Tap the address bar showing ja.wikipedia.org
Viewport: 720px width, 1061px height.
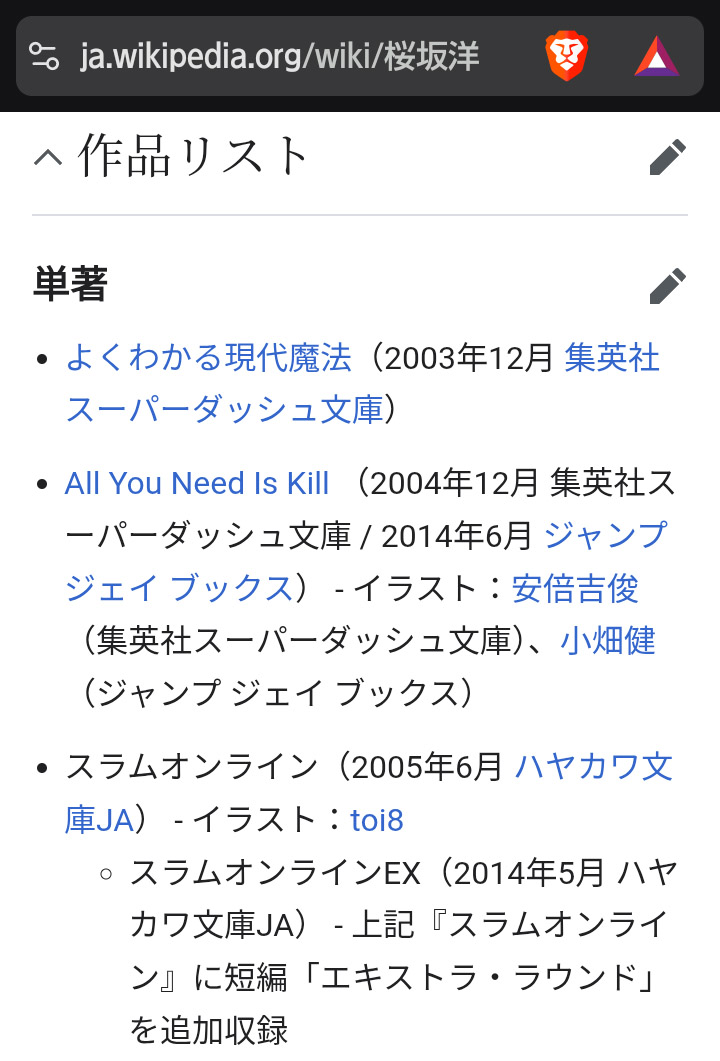coord(280,56)
